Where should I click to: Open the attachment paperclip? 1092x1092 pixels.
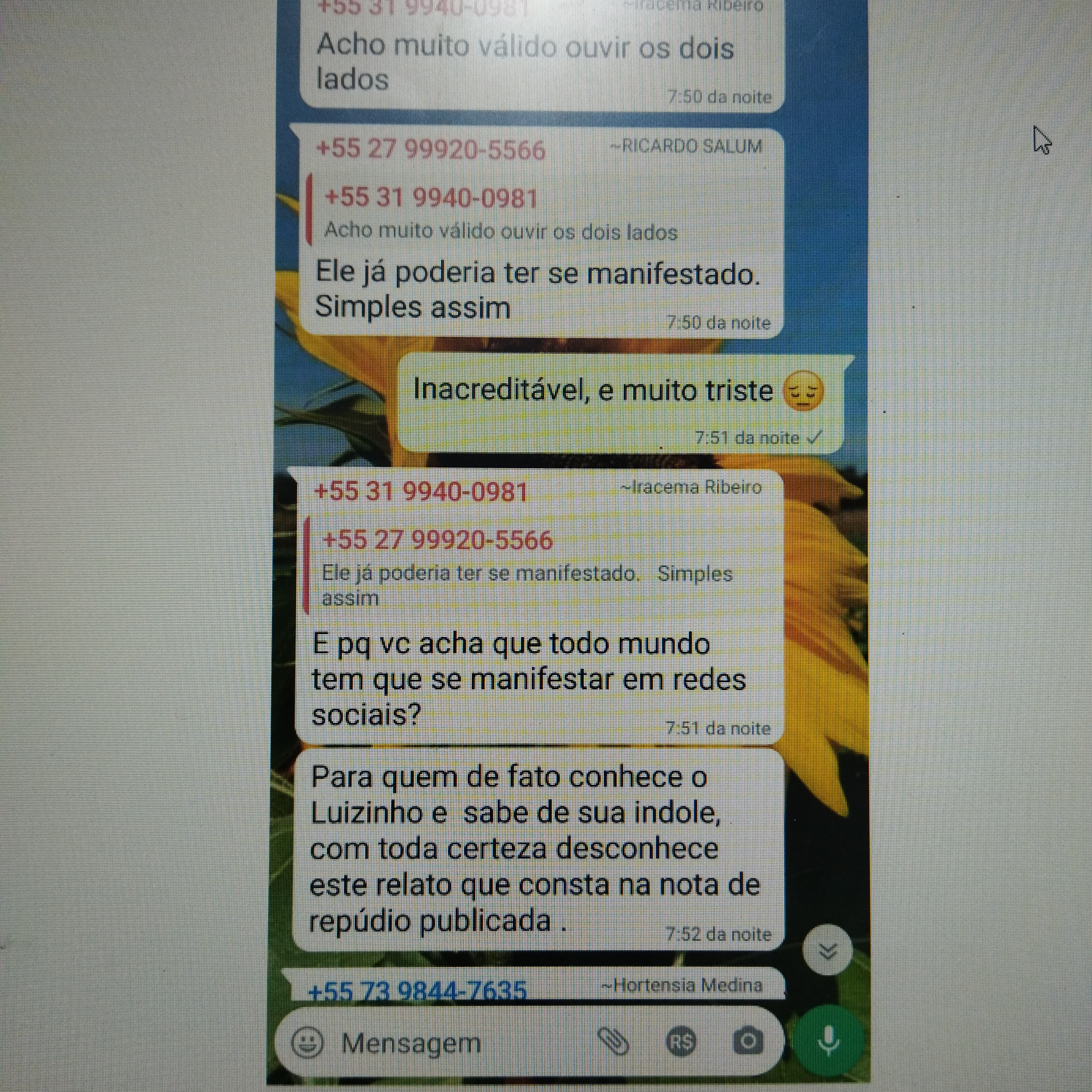pyautogui.click(x=613, y=1041)
